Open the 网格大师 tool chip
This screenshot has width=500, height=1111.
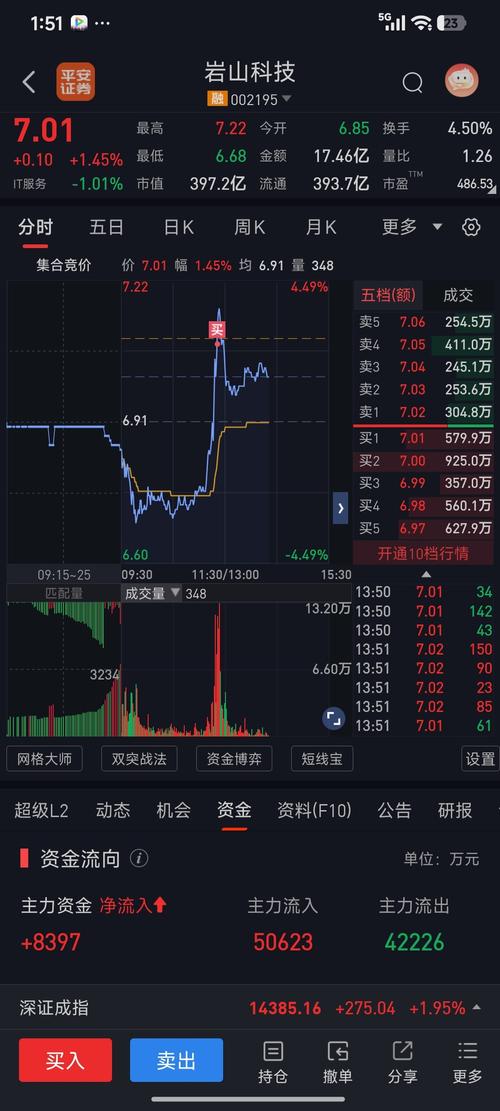(x=44, y=759)
